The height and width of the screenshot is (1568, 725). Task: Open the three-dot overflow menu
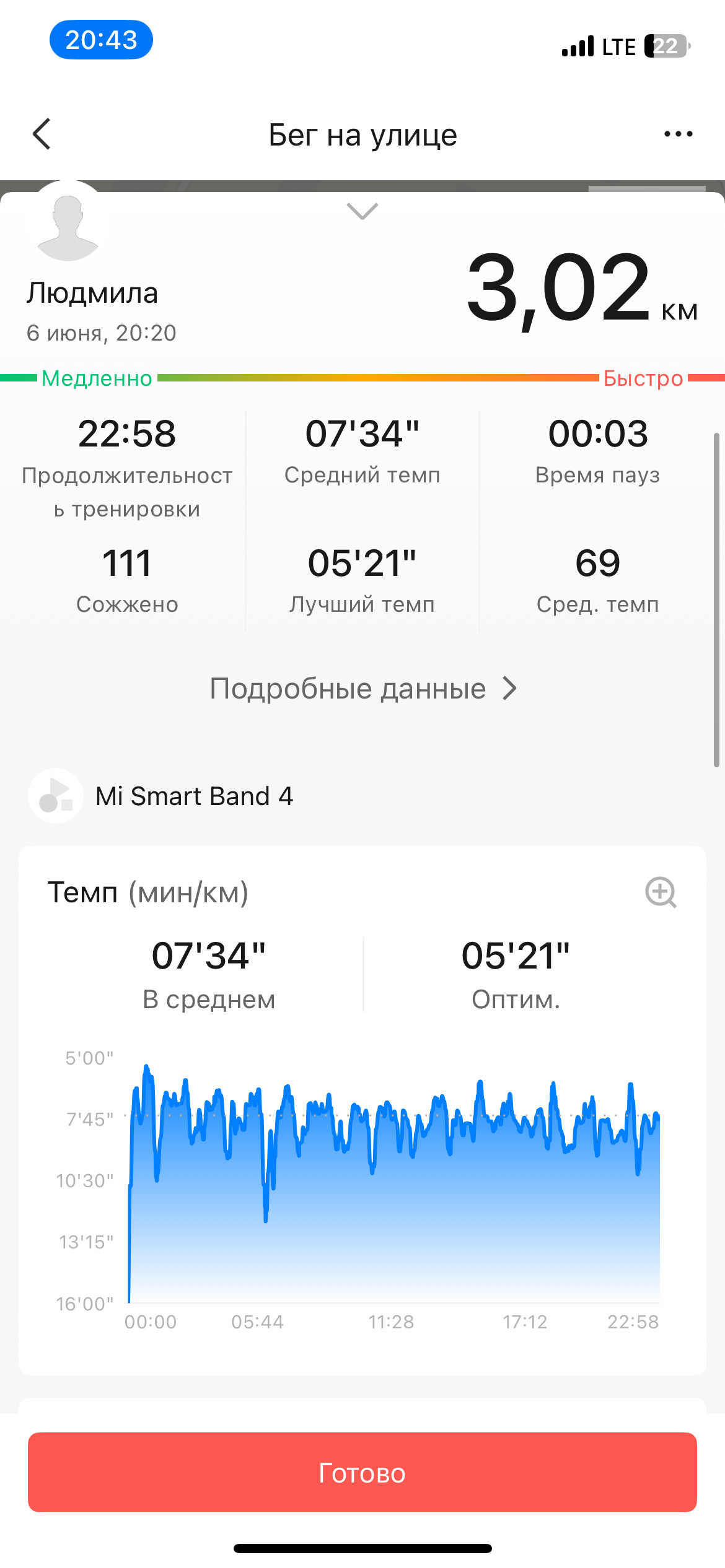click(x=678, y=134)
